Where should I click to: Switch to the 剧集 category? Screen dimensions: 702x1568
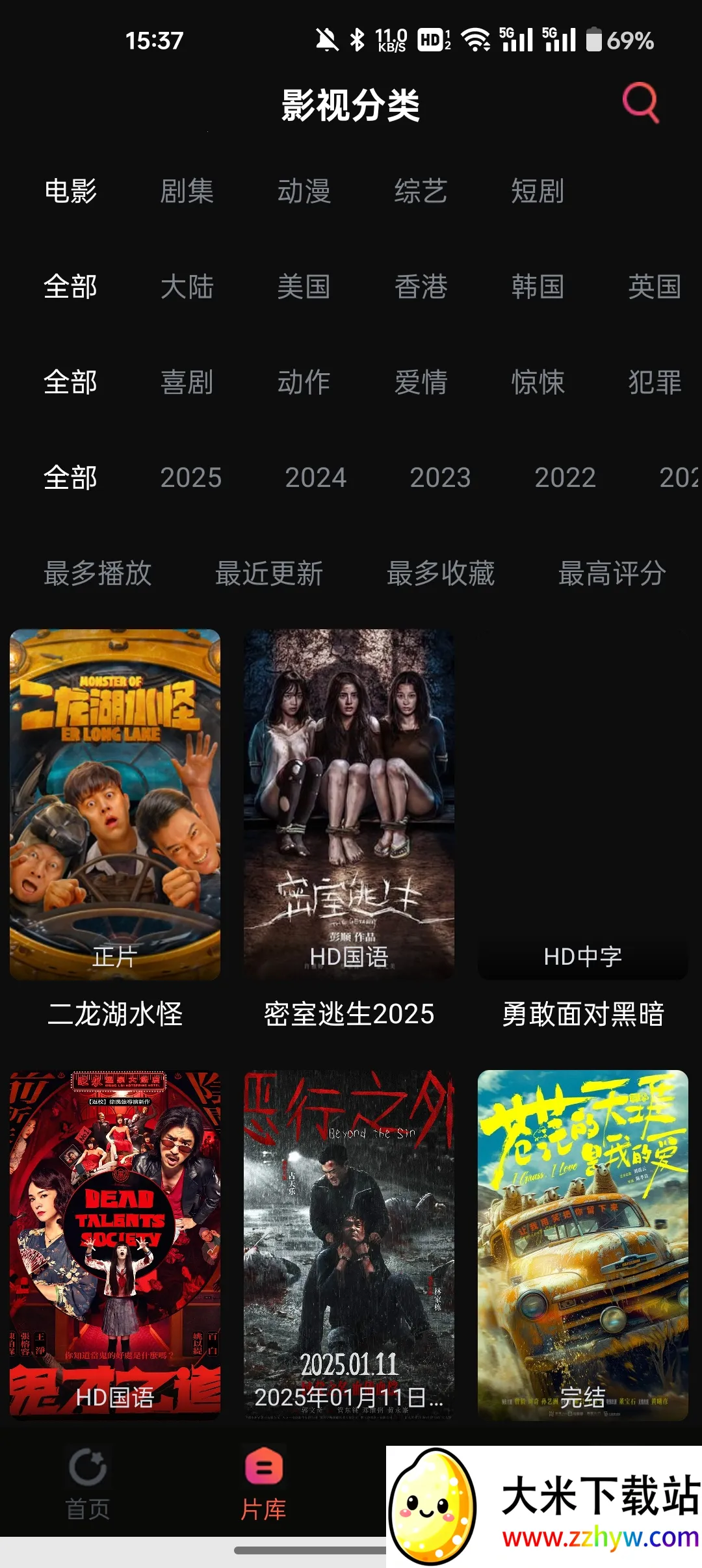187,191
